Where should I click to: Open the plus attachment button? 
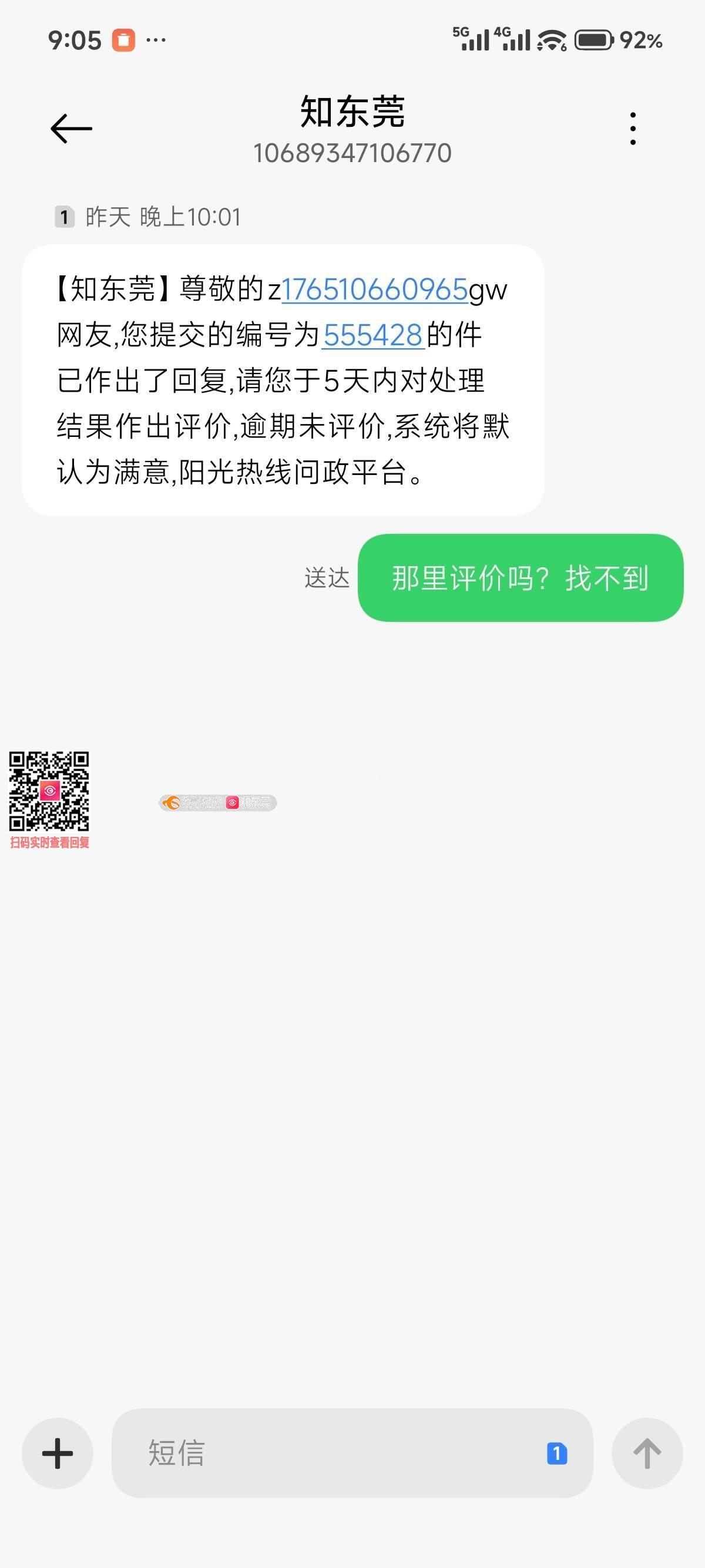[58, 1453]
